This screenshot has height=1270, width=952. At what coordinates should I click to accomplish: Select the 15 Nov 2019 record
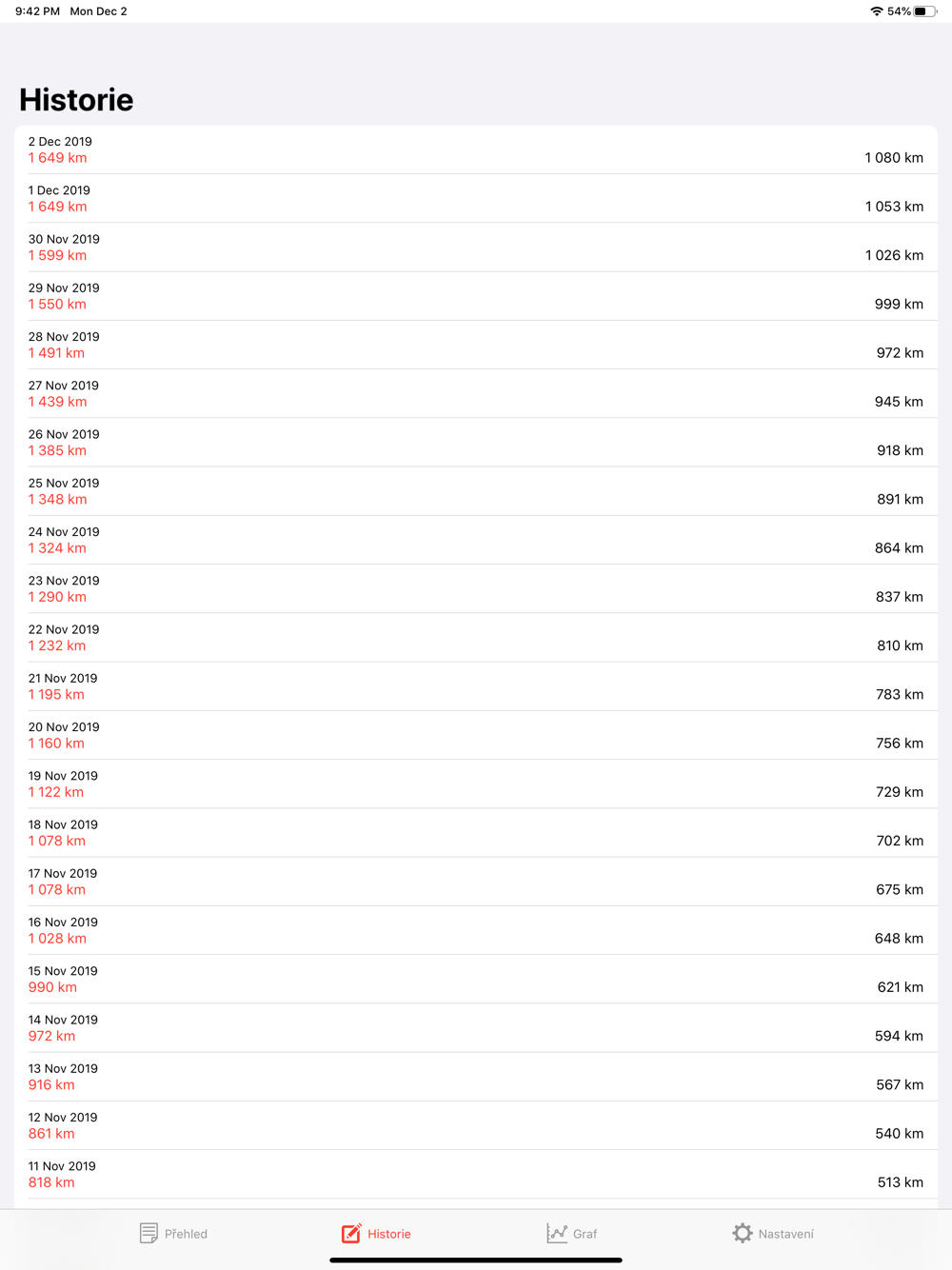476,979
